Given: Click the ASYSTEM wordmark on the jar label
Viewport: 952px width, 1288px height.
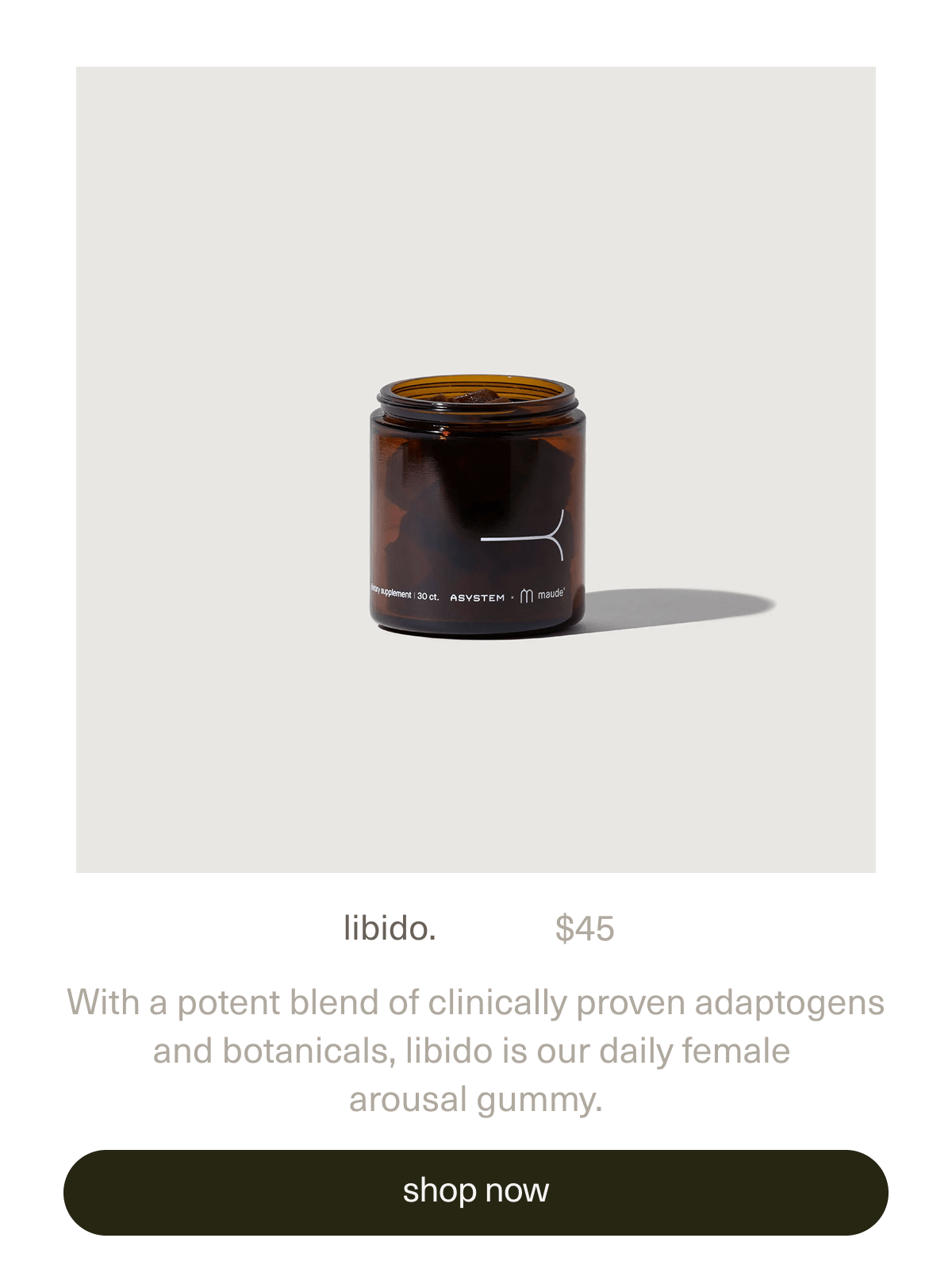Looking at the screenshot, I should (x=478, y=597).
